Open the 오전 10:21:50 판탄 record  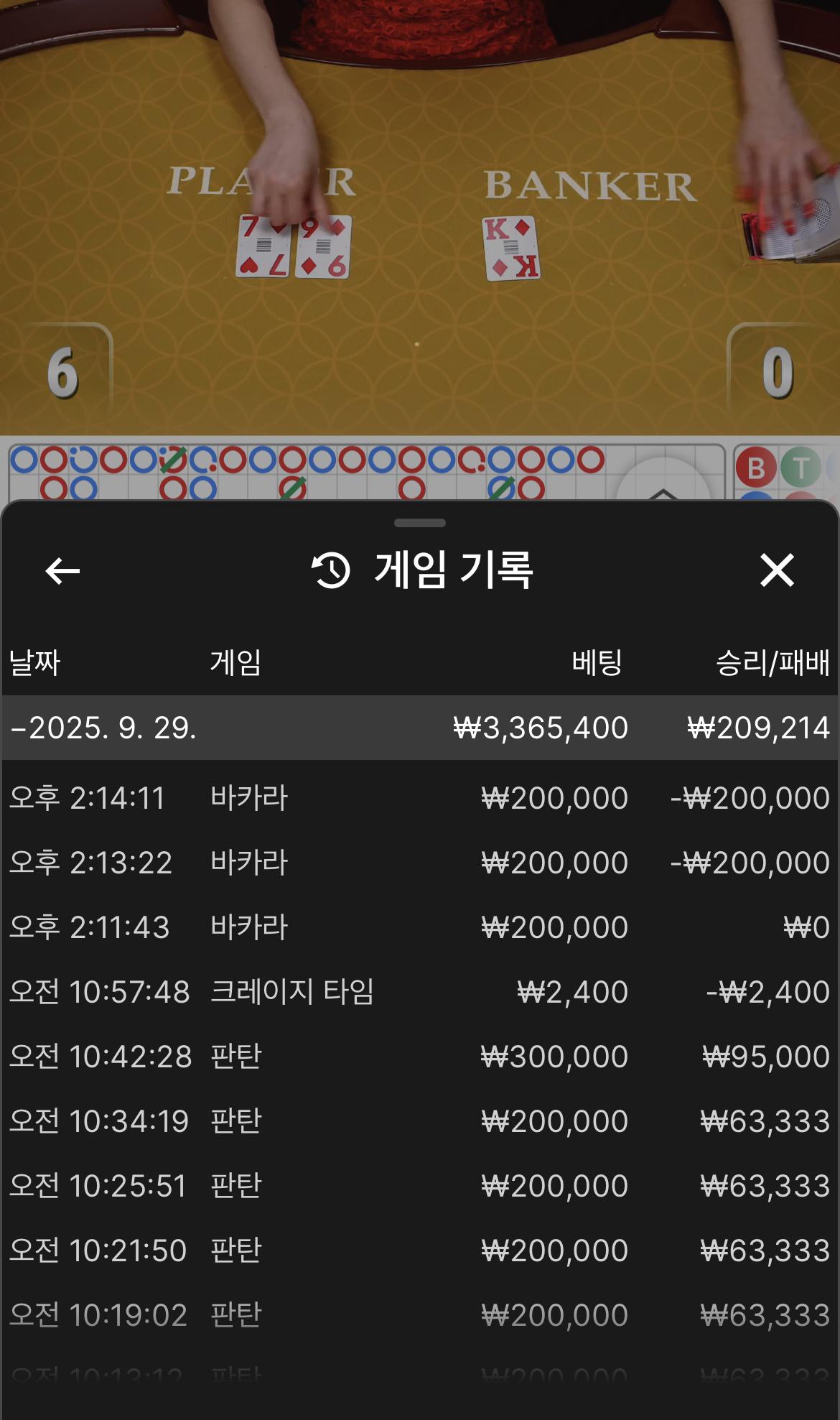click(x=420, y=1250)
